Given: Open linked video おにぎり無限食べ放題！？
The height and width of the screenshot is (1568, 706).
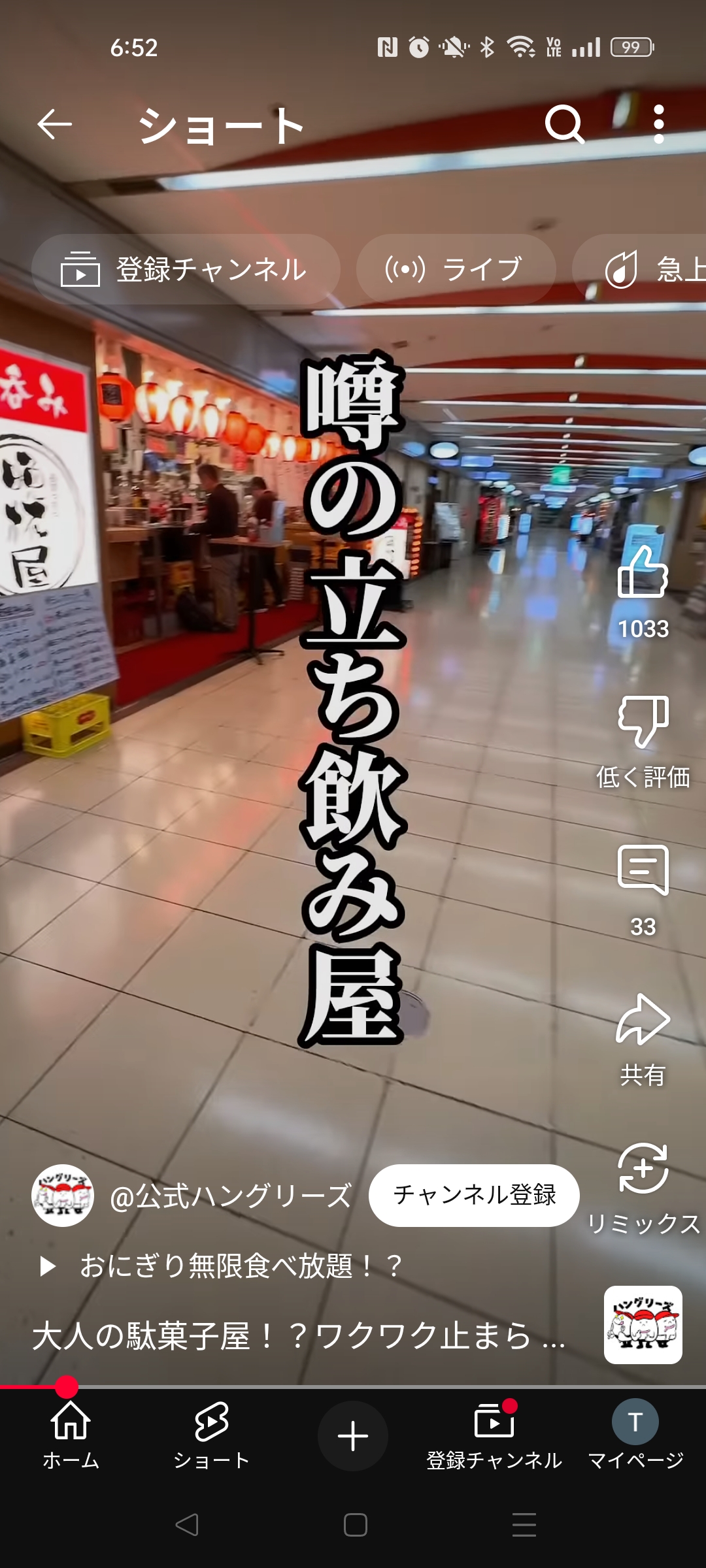Looking at the screenshot, I should 221,1266.
